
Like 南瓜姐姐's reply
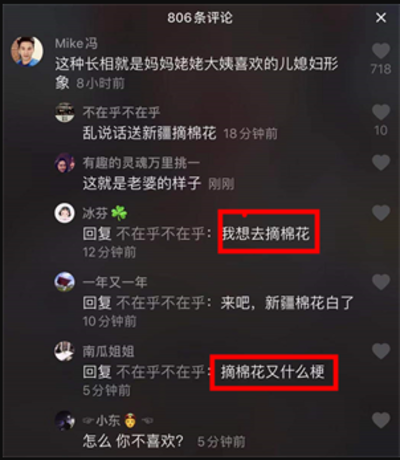[381, 351]
